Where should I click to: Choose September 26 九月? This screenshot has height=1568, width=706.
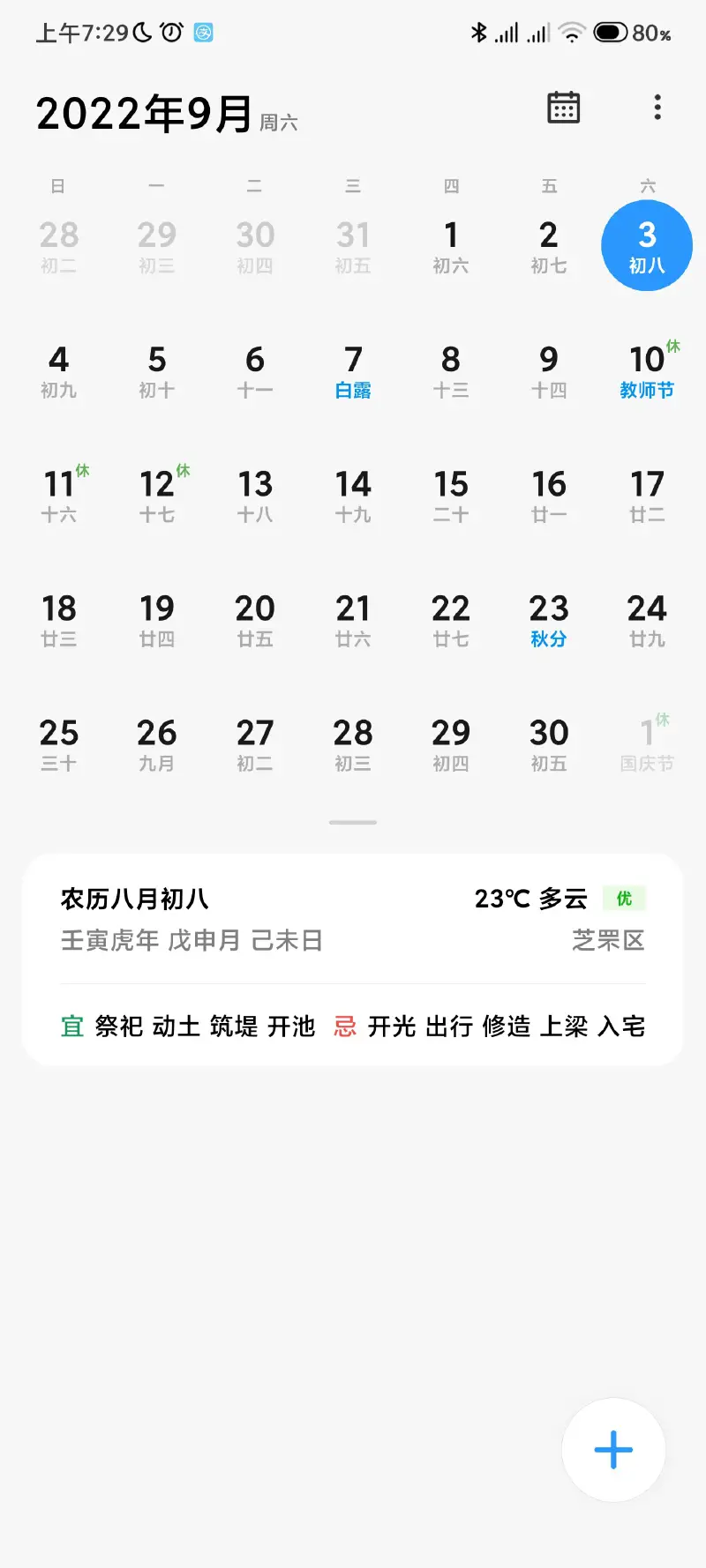point(157,744)
